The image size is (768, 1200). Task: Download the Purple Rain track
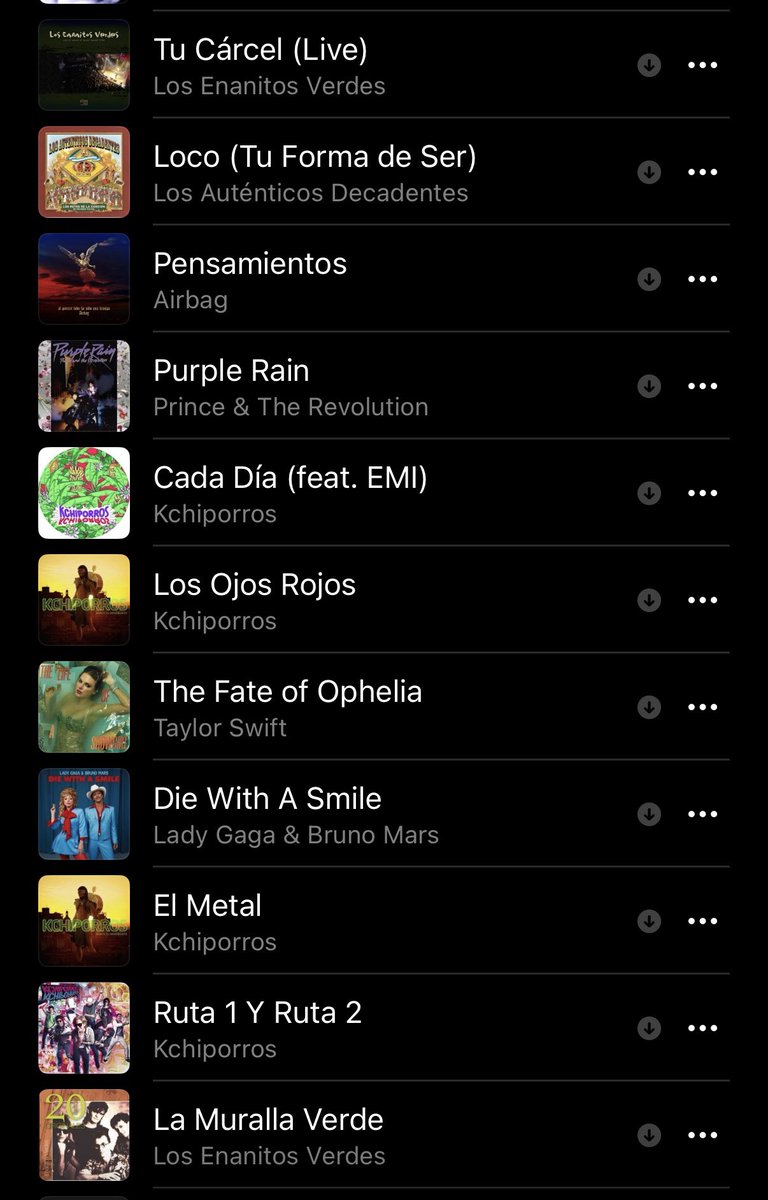(649, 386)
